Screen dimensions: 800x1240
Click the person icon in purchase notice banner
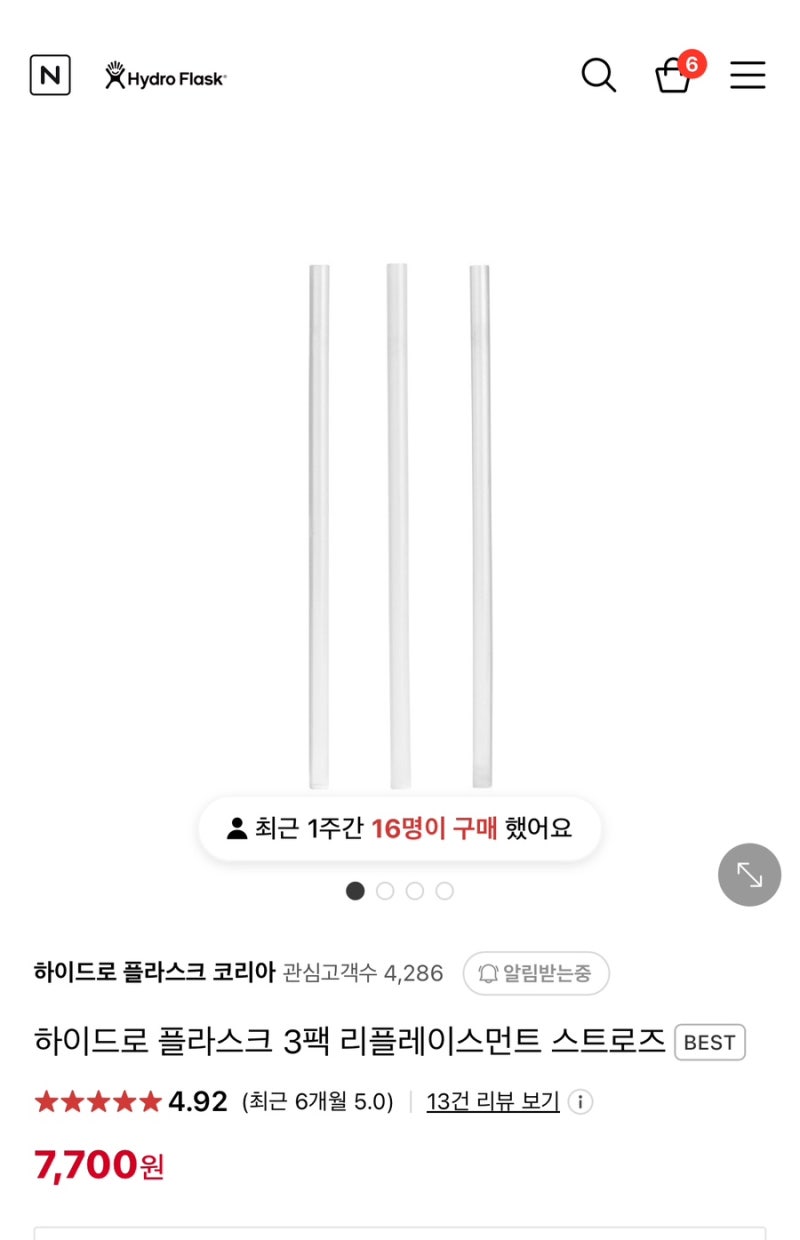236,828
